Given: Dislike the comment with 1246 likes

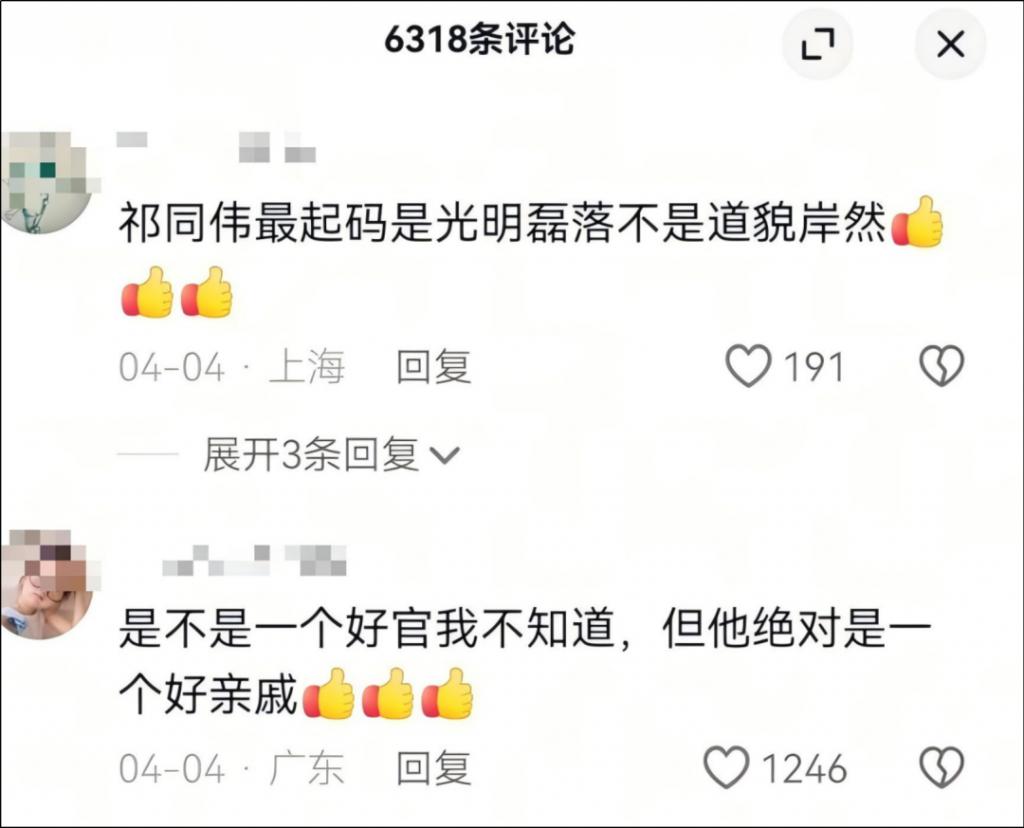Looking at the screenshot, I should 940,768.
